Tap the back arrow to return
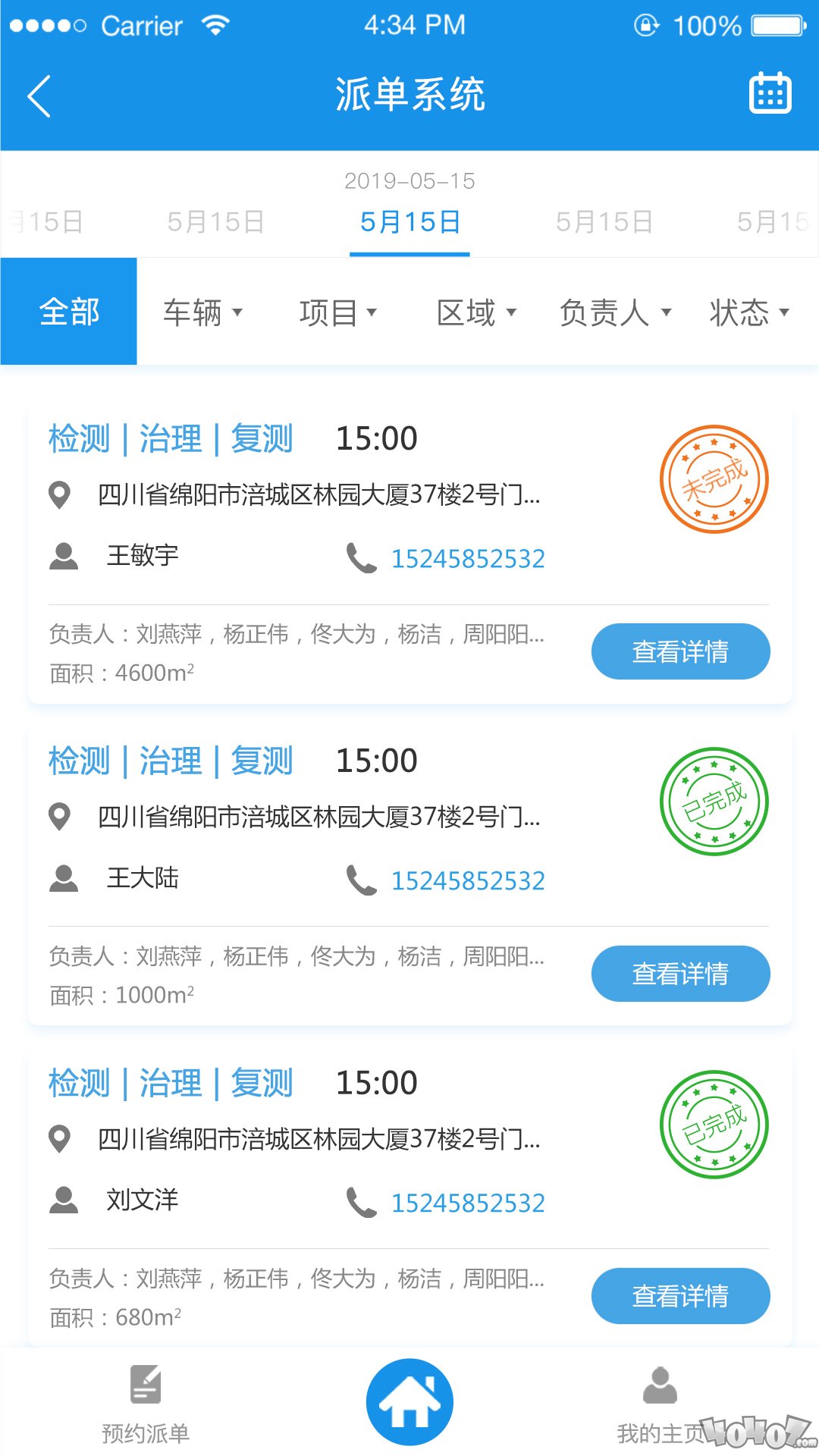 pyautogui.click(x=38, y=96)
